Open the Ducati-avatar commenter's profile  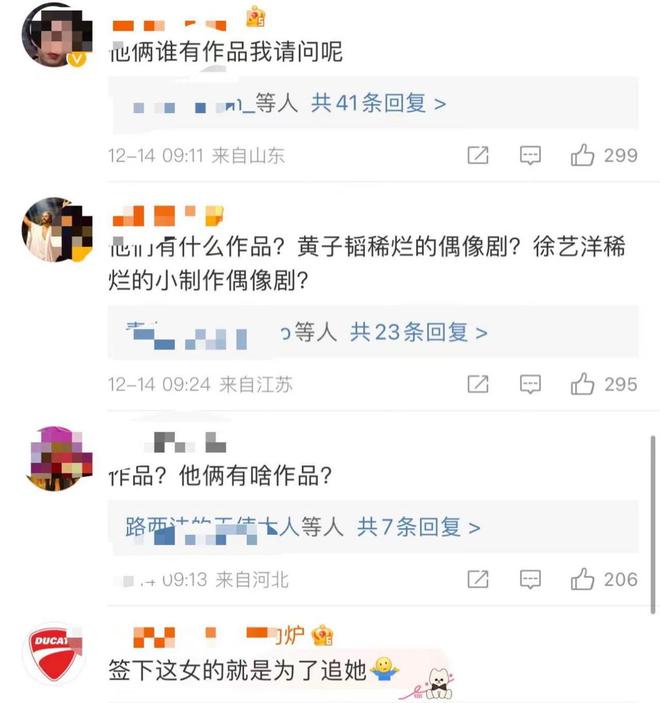point(52,651)
